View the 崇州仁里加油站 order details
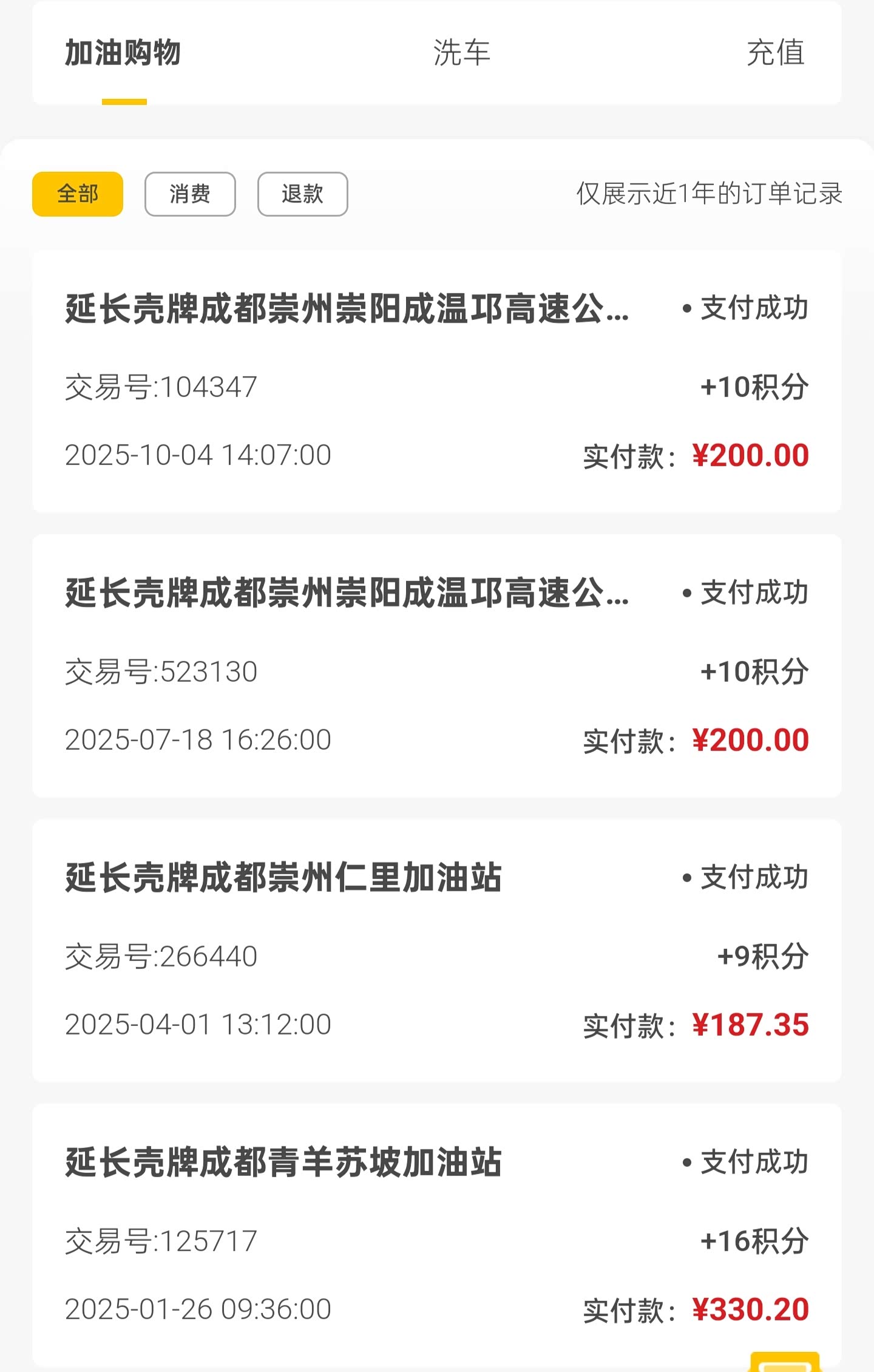 coord(436,950)
